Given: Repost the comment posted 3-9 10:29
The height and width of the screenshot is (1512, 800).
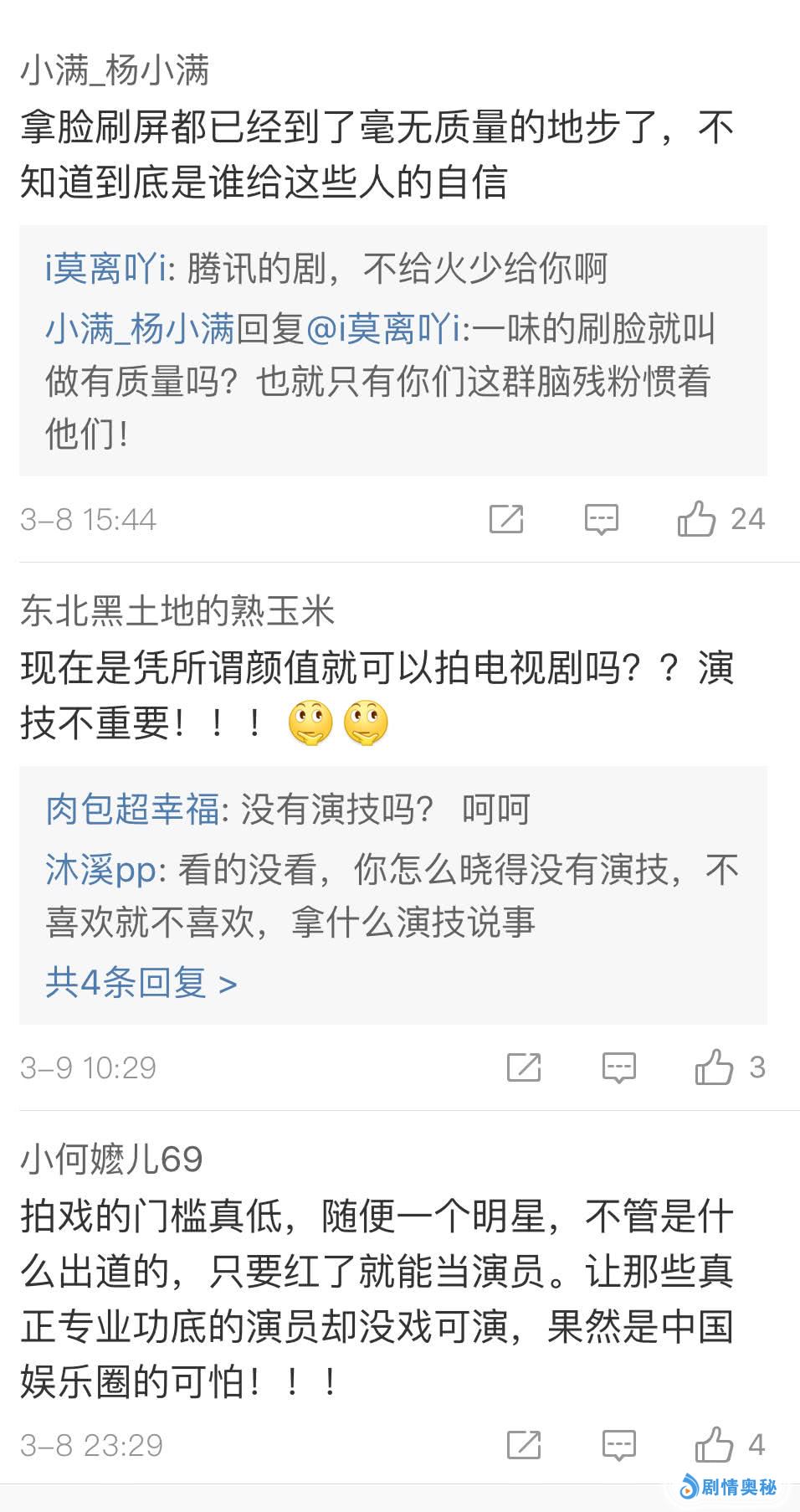Looking at the screenshot, I should 525,1067.
